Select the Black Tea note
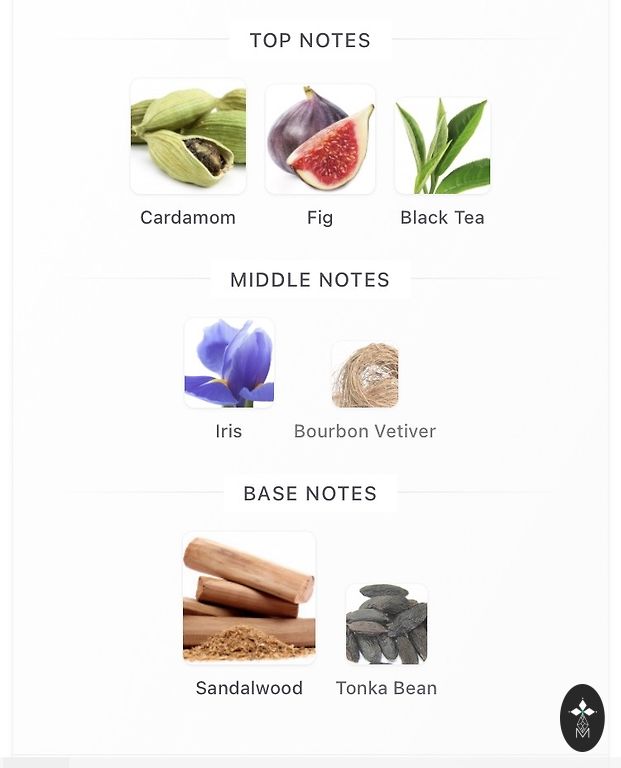The image size is (621, 768). point(442,146)
